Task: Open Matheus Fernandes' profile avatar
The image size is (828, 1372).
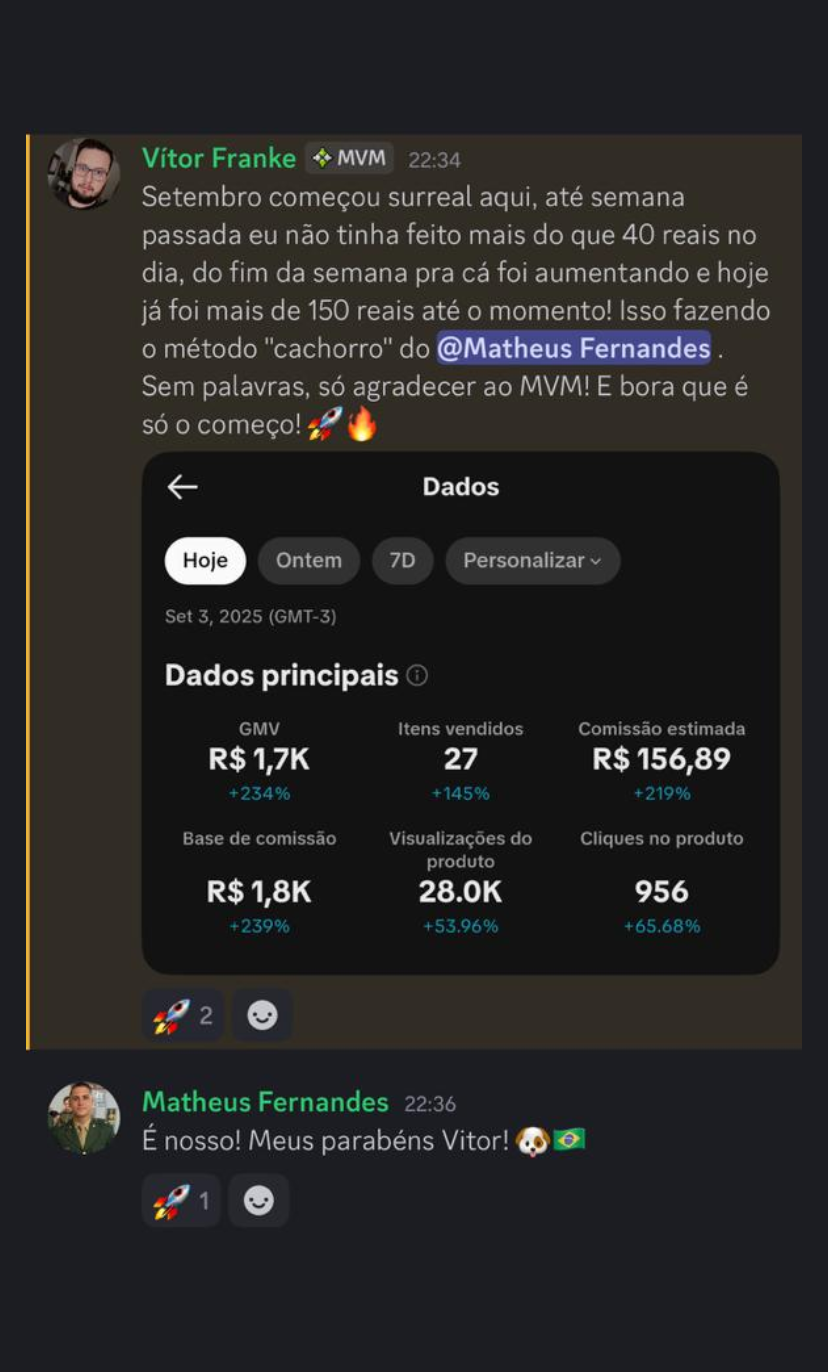Action: [x=84, y=1117]
